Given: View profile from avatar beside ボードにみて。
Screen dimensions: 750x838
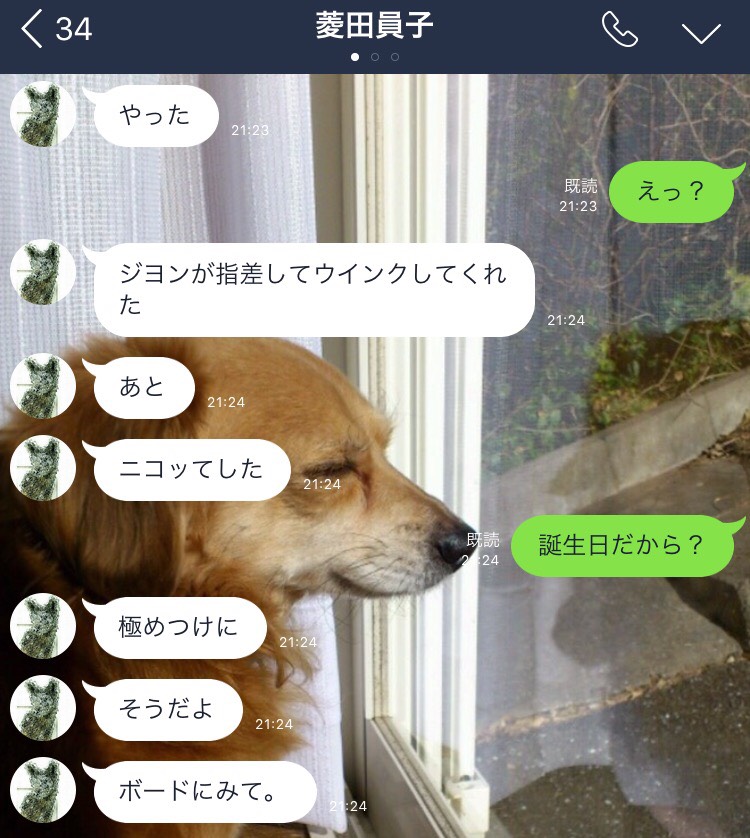Looking at the screenshot, I should (x=43, y=790).
